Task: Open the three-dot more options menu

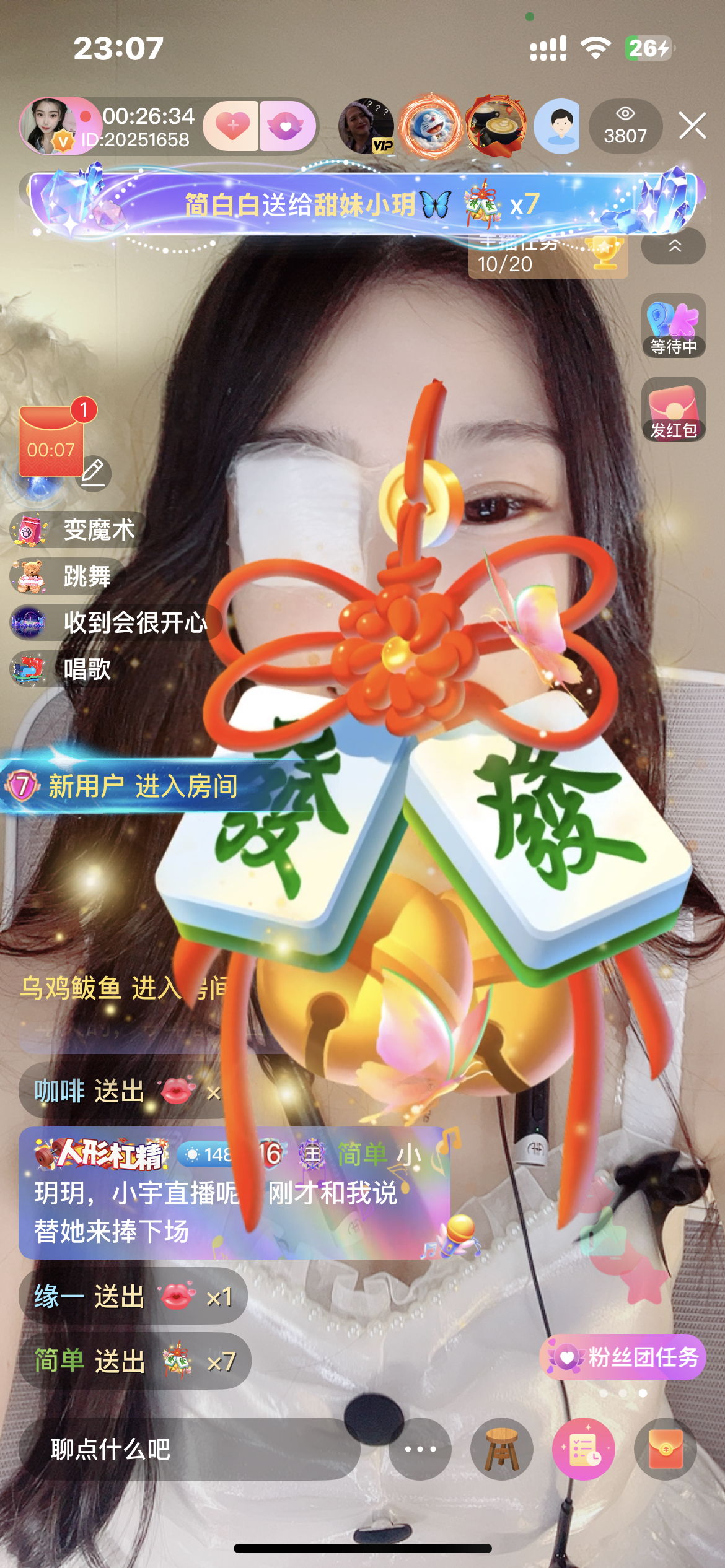Action: click(420, 1449)
